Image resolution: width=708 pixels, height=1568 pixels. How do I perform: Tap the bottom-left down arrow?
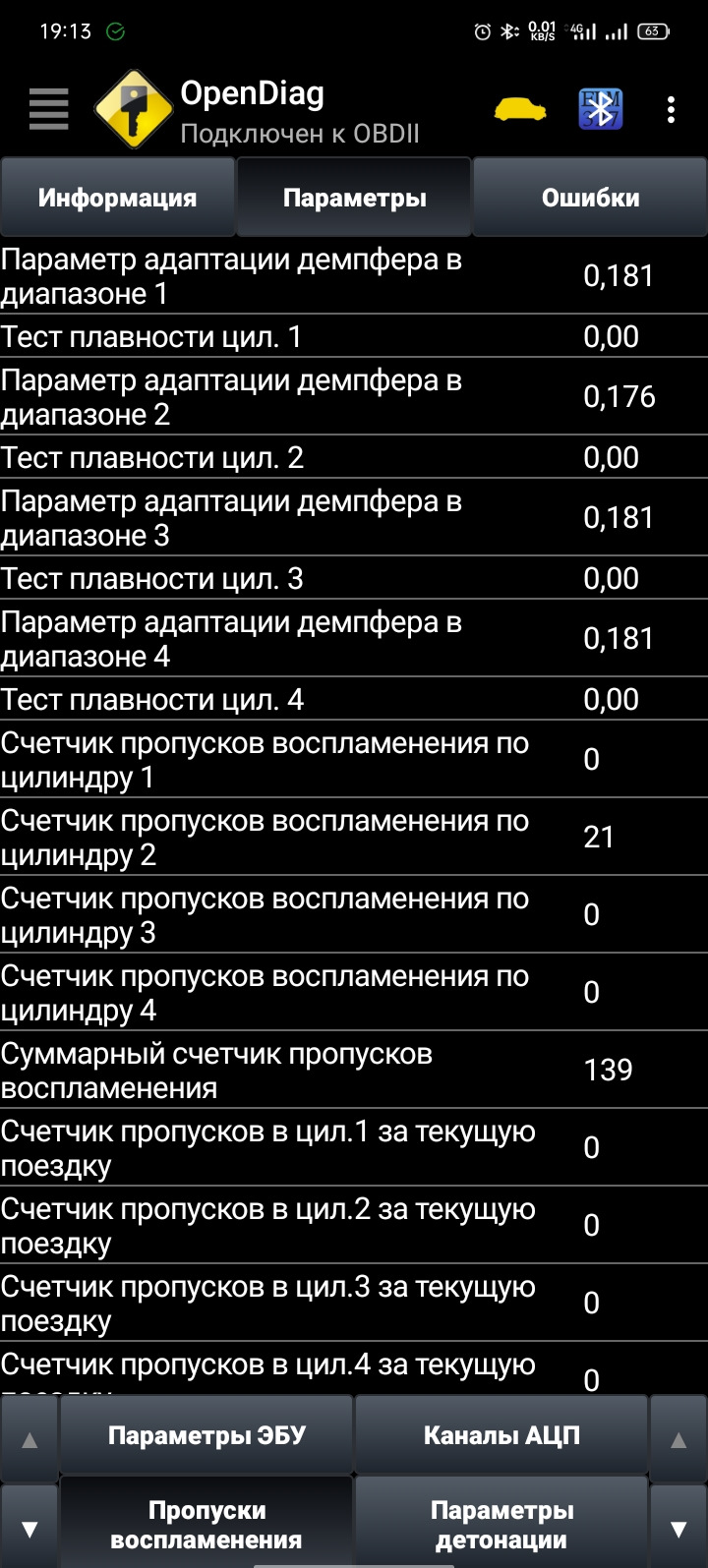pos(29,1529)
